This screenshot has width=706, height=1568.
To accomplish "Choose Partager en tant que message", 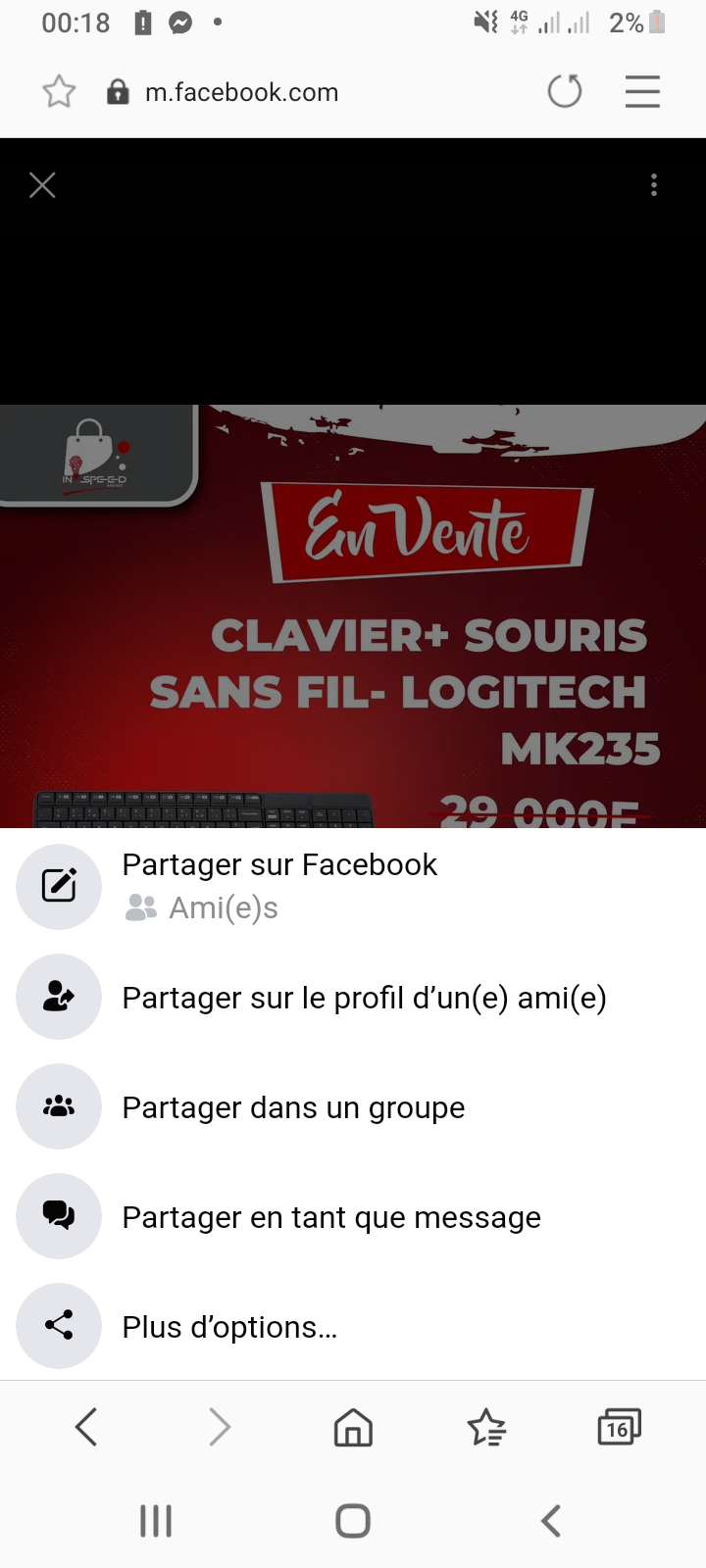I will click(x=330, y=1217).
